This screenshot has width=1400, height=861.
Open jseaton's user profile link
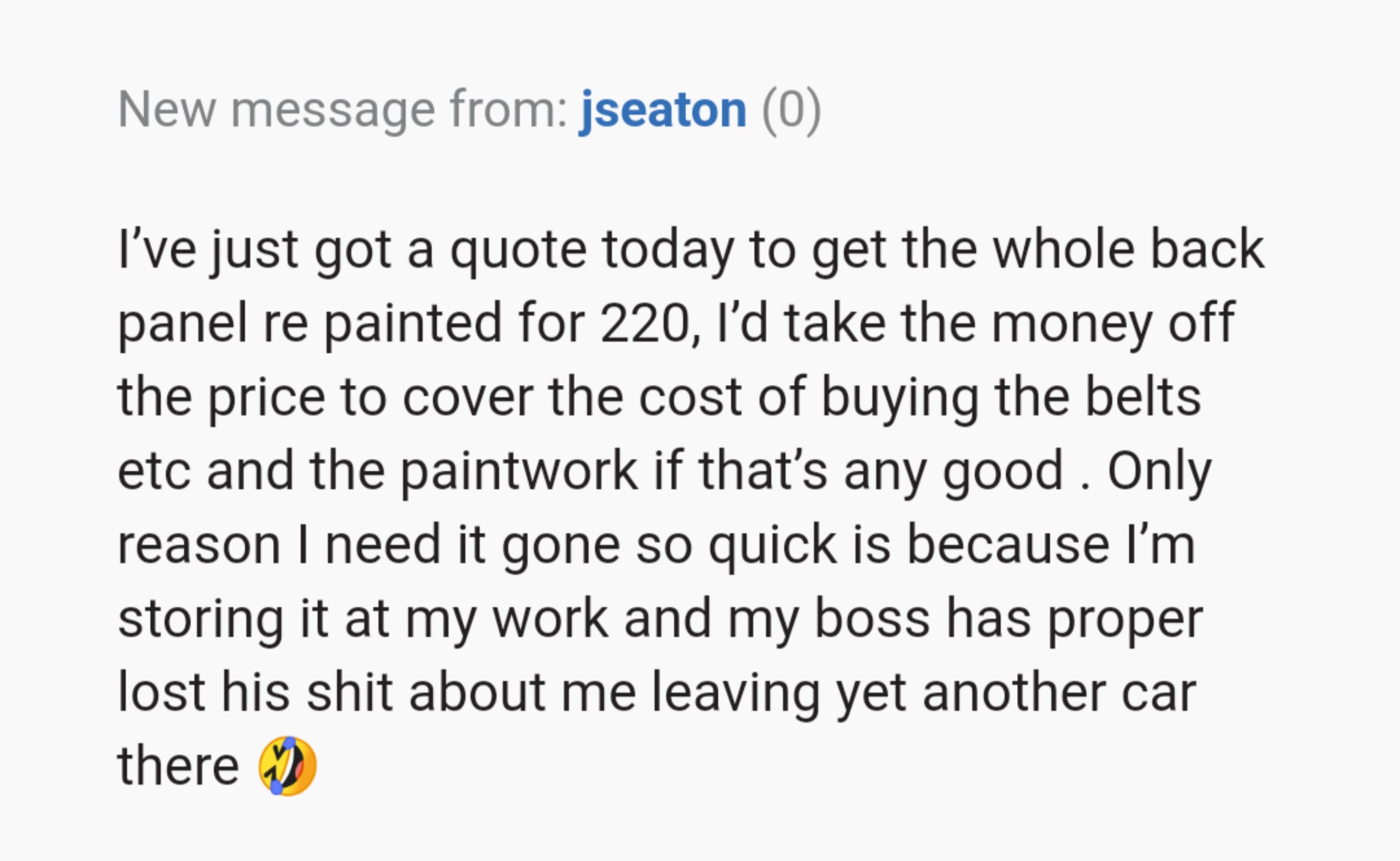click(662, 110)
